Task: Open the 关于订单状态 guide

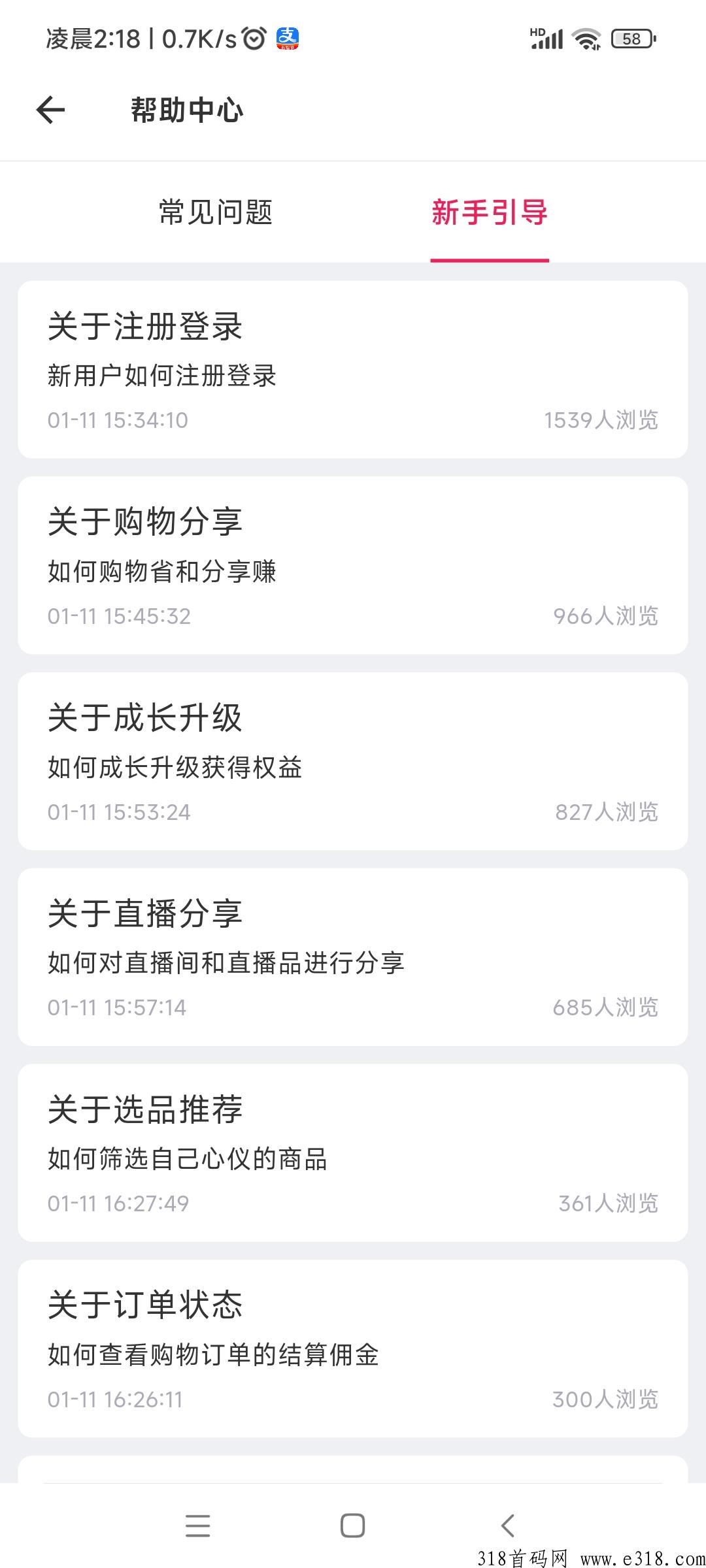Action: click(x=353, y=1349)
